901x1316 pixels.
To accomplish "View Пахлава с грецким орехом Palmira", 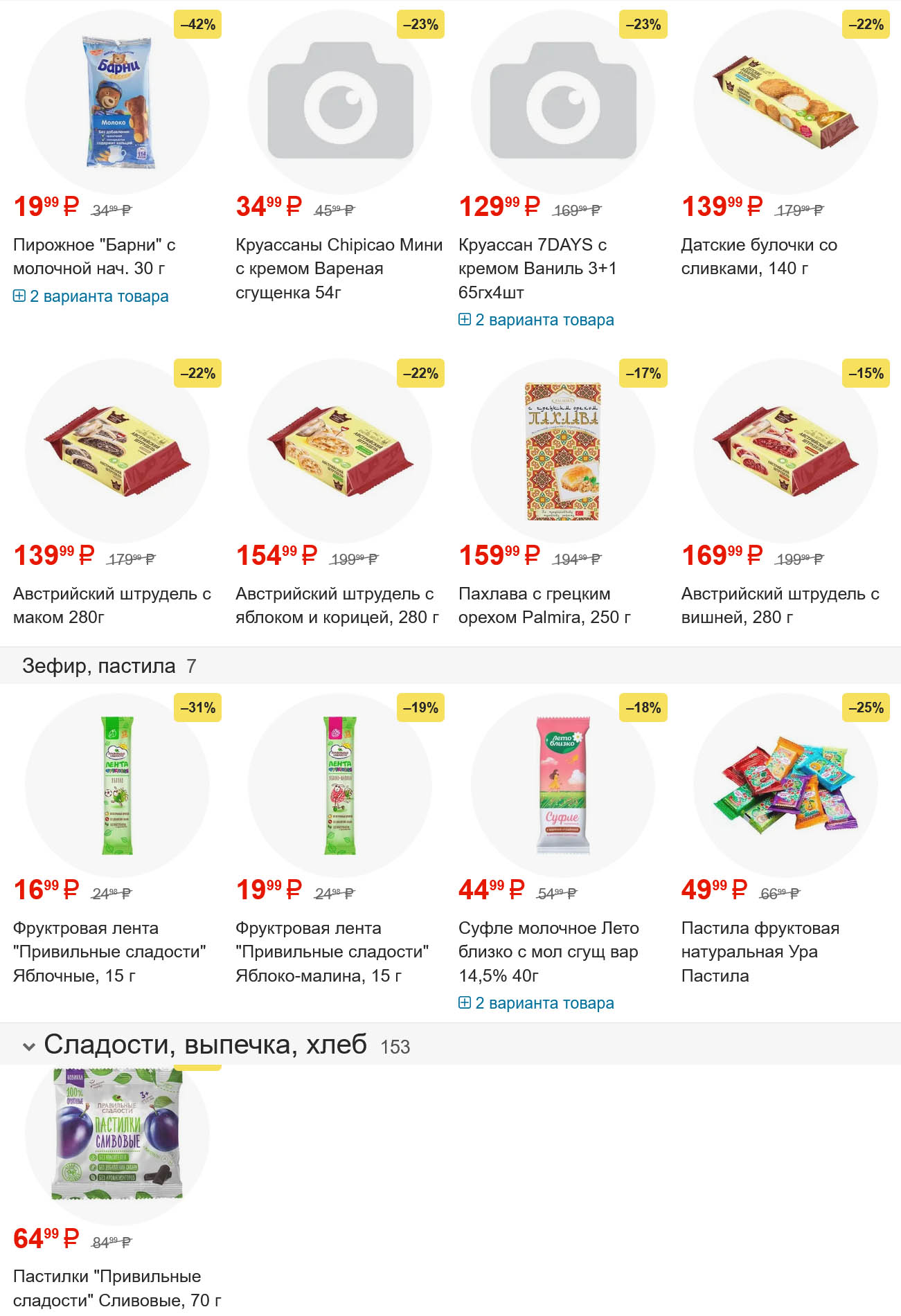I will point(544,605).
